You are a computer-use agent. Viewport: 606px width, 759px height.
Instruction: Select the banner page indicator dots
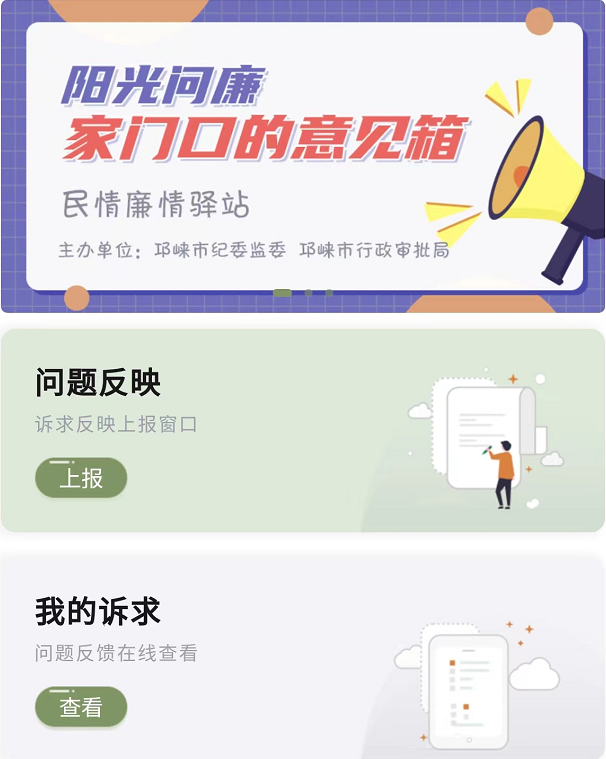(303, 293)
